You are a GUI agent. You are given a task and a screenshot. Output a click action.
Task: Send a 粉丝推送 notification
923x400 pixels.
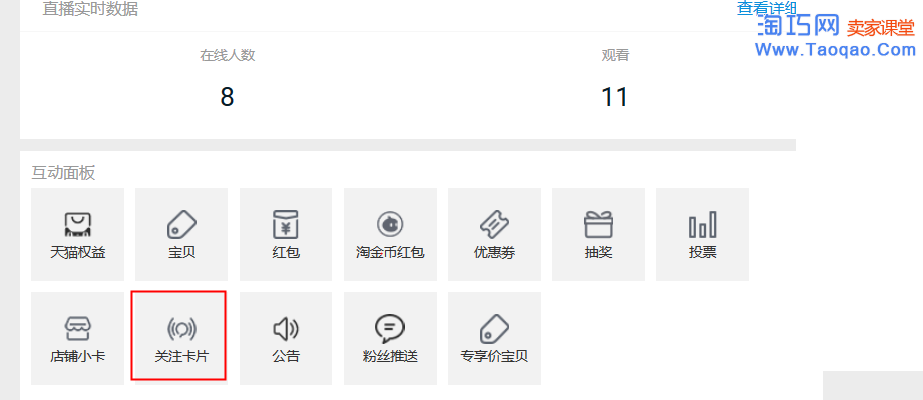coord(390,338)
